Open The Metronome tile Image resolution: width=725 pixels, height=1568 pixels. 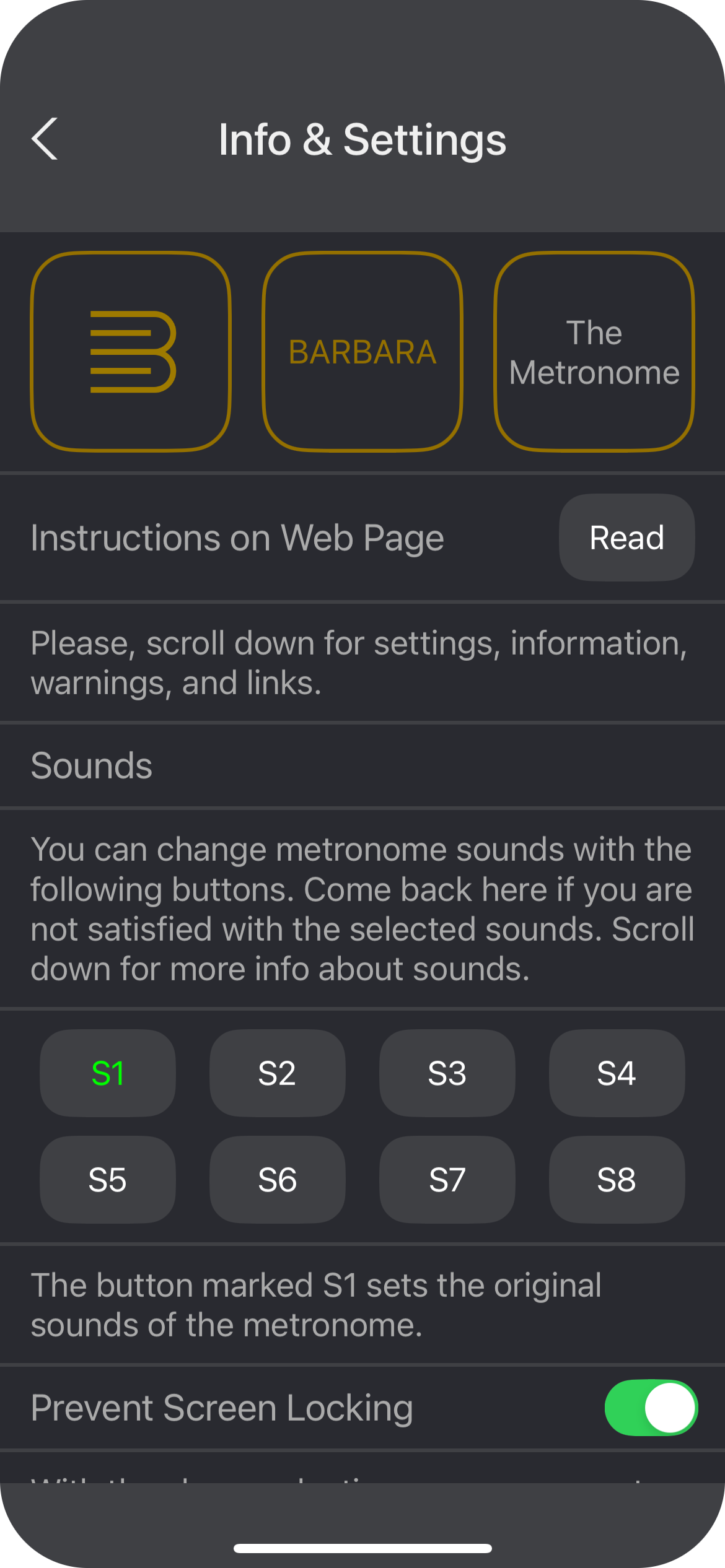click(x=594, y=351)
